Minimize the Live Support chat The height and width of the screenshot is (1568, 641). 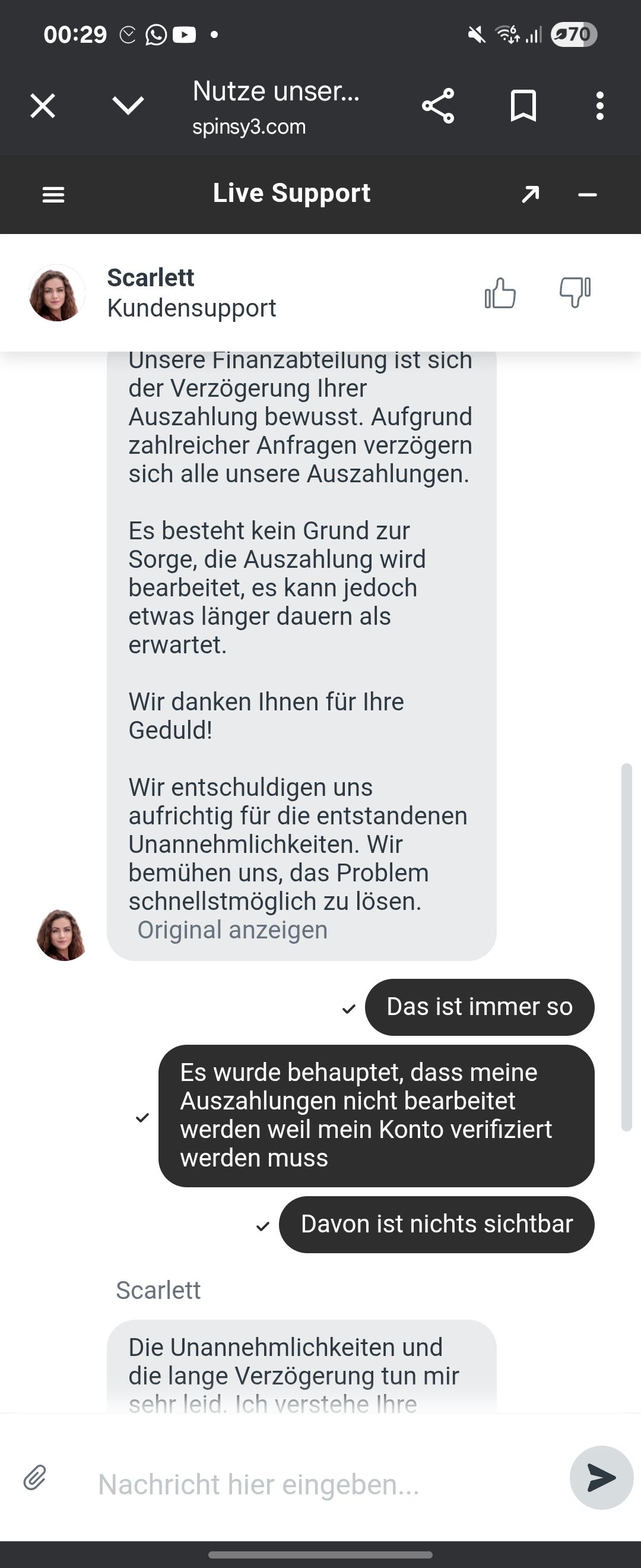point(588,195)
